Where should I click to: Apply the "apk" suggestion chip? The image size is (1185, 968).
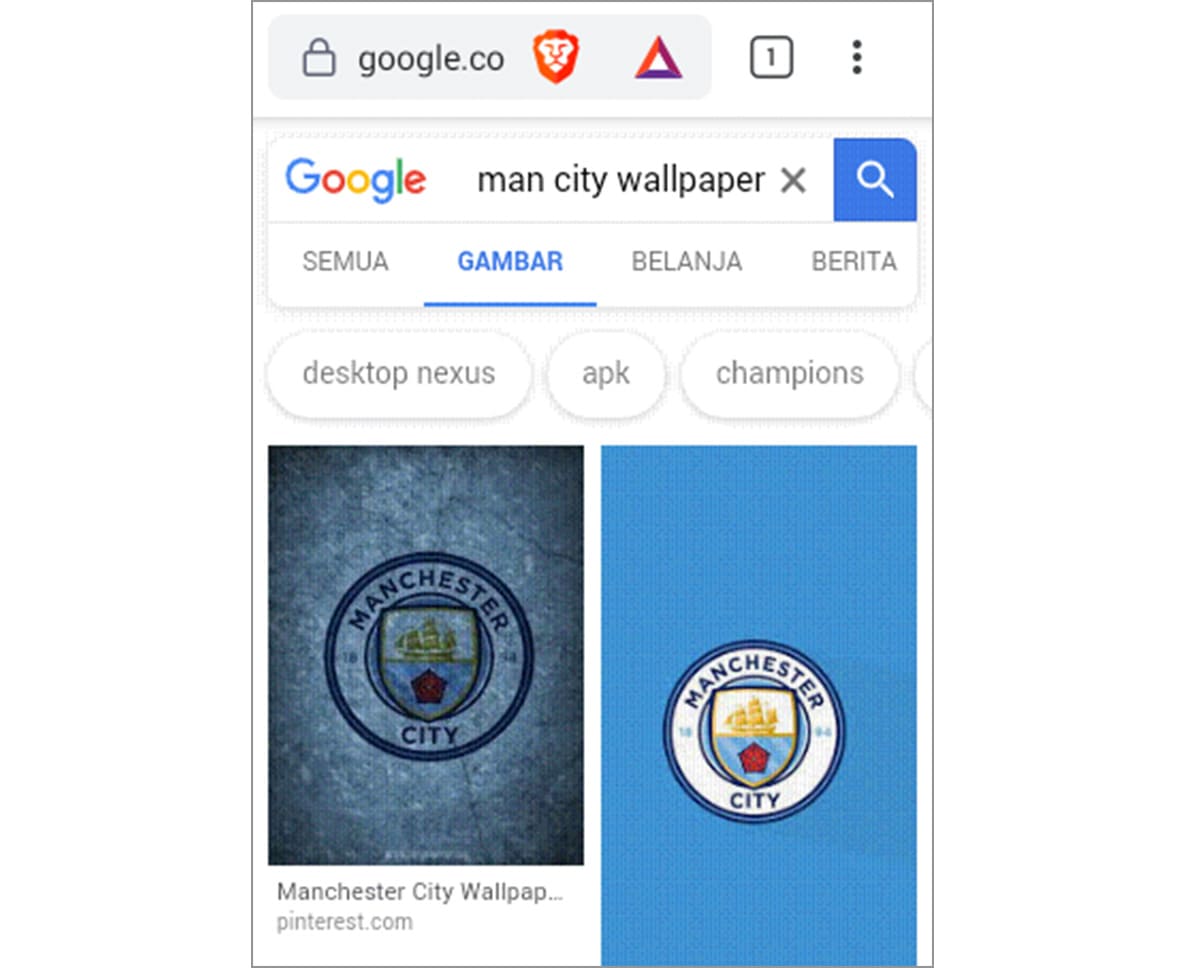pos(606,374)
